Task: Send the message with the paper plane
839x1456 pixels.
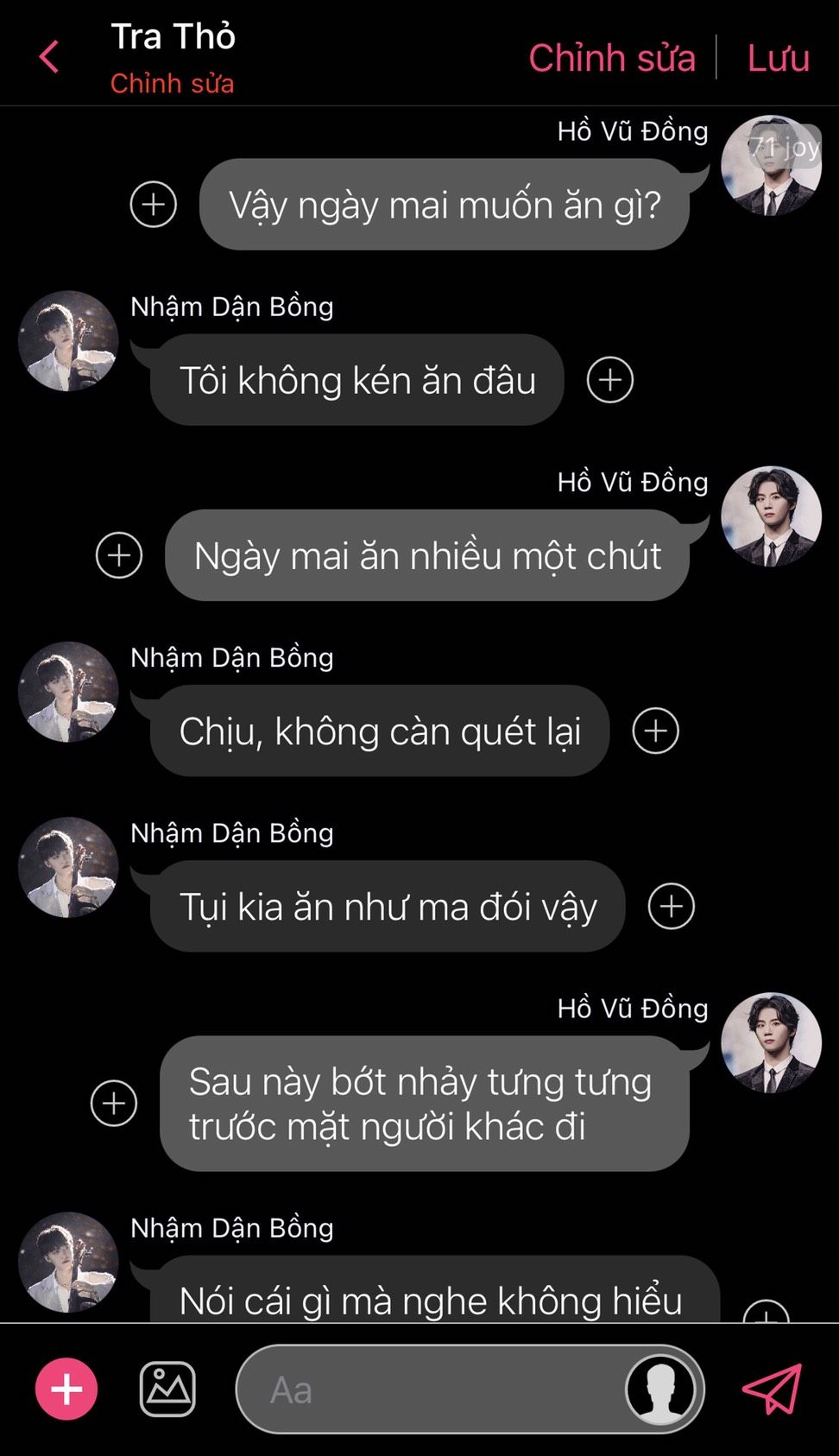Action: tap(773, 1389)
